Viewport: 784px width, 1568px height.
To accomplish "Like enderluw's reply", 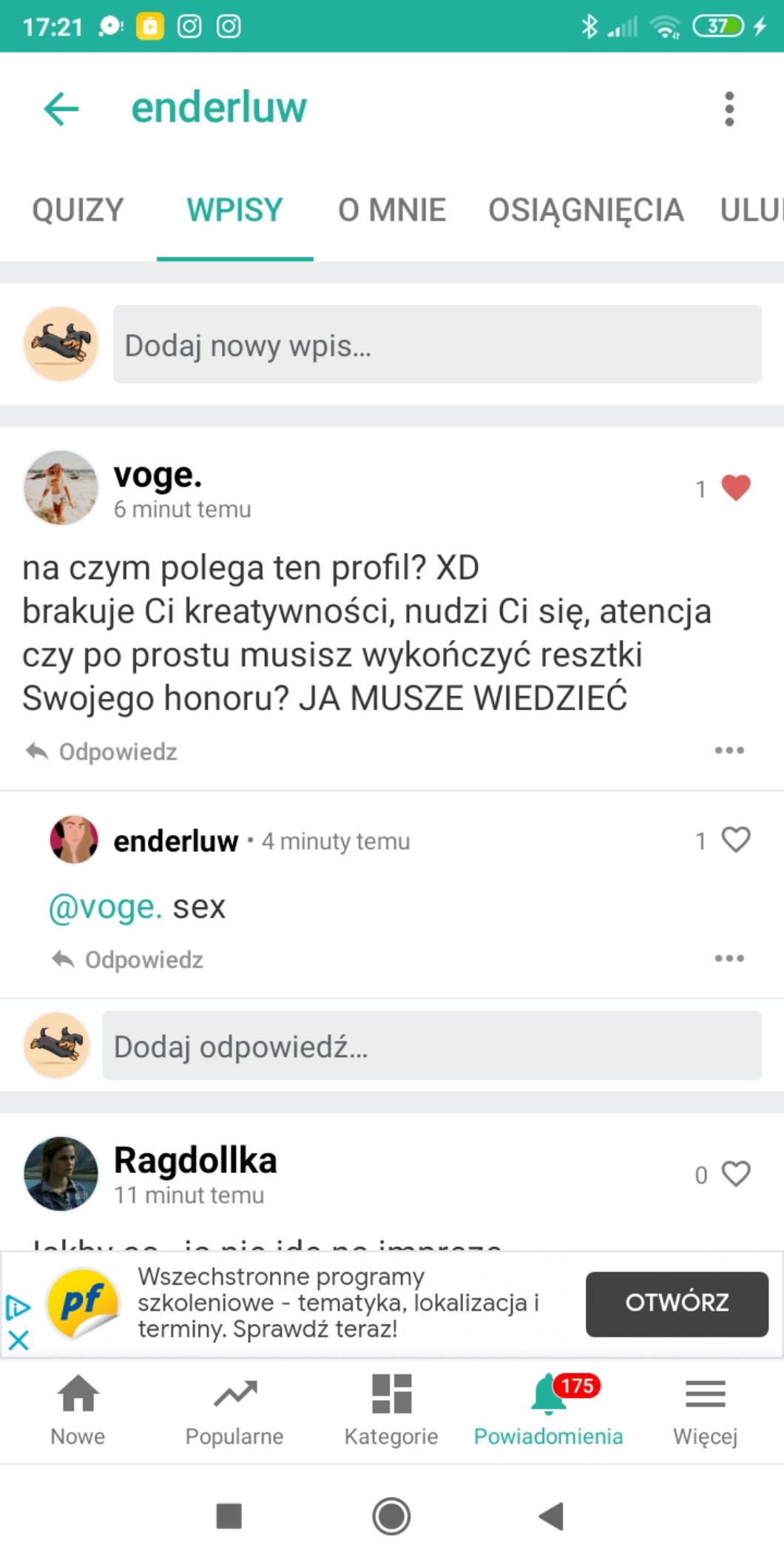I will coord(735,839).
